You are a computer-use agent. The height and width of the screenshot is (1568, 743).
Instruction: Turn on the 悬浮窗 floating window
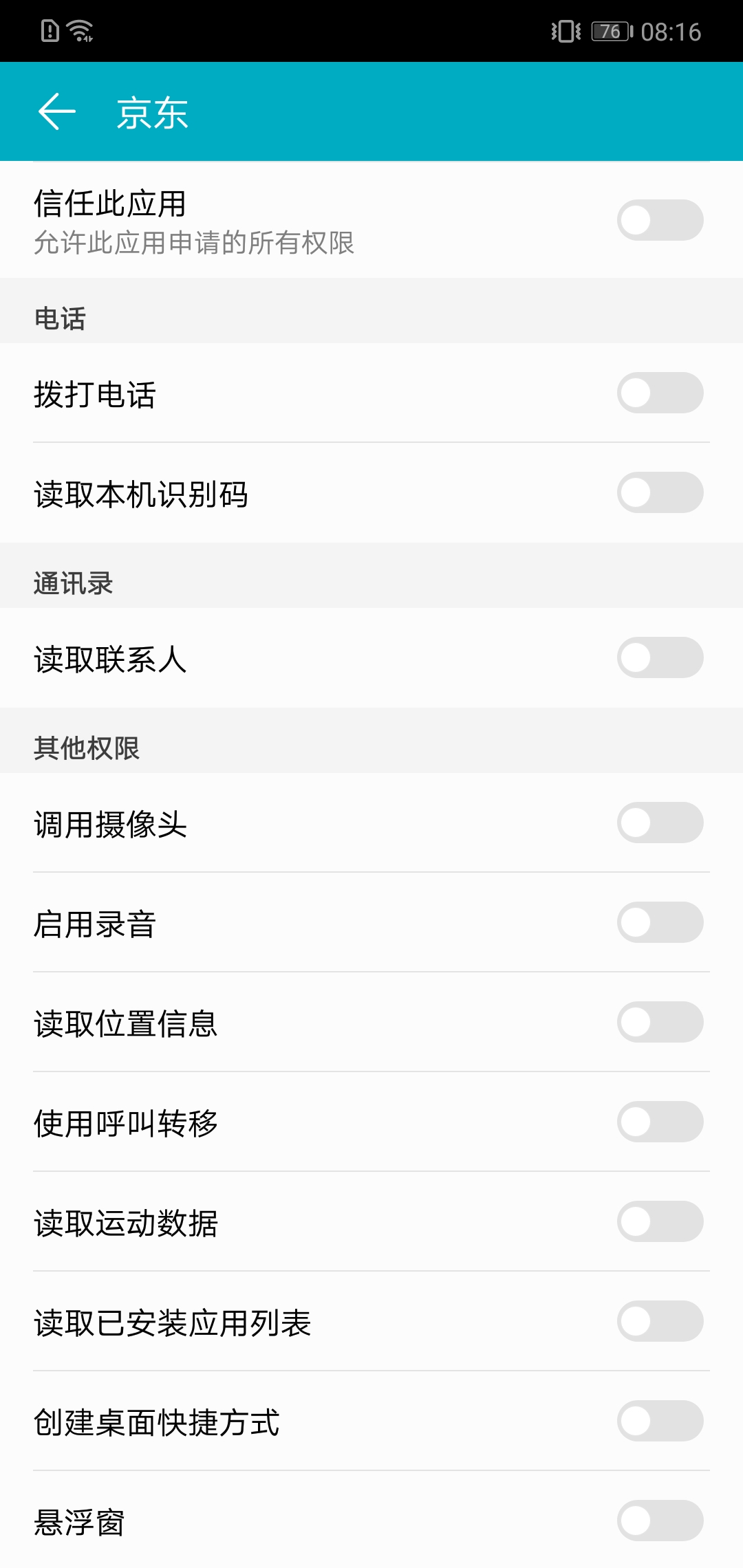tap(660, 1518)
